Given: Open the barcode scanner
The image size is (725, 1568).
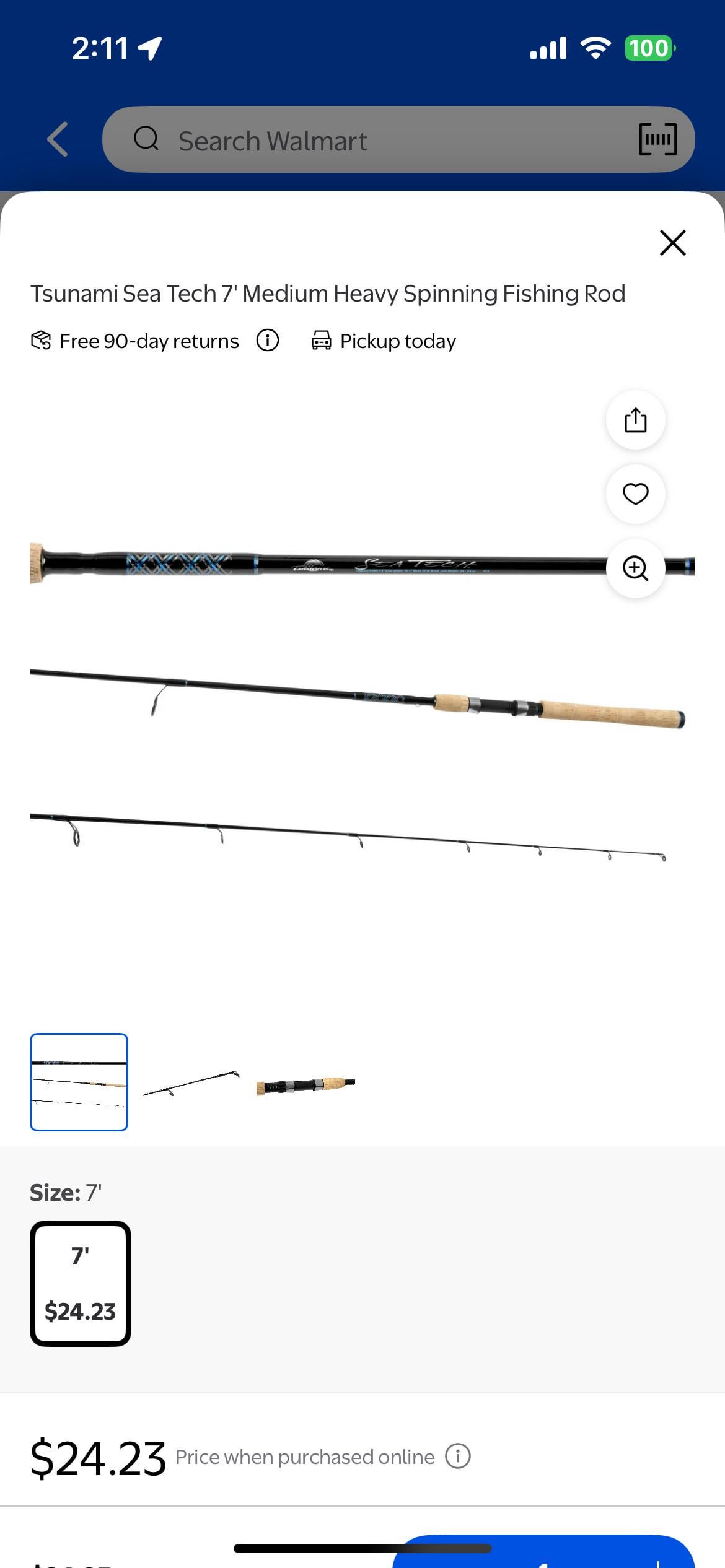Looking at the screenshot, I should click(657, 139).
